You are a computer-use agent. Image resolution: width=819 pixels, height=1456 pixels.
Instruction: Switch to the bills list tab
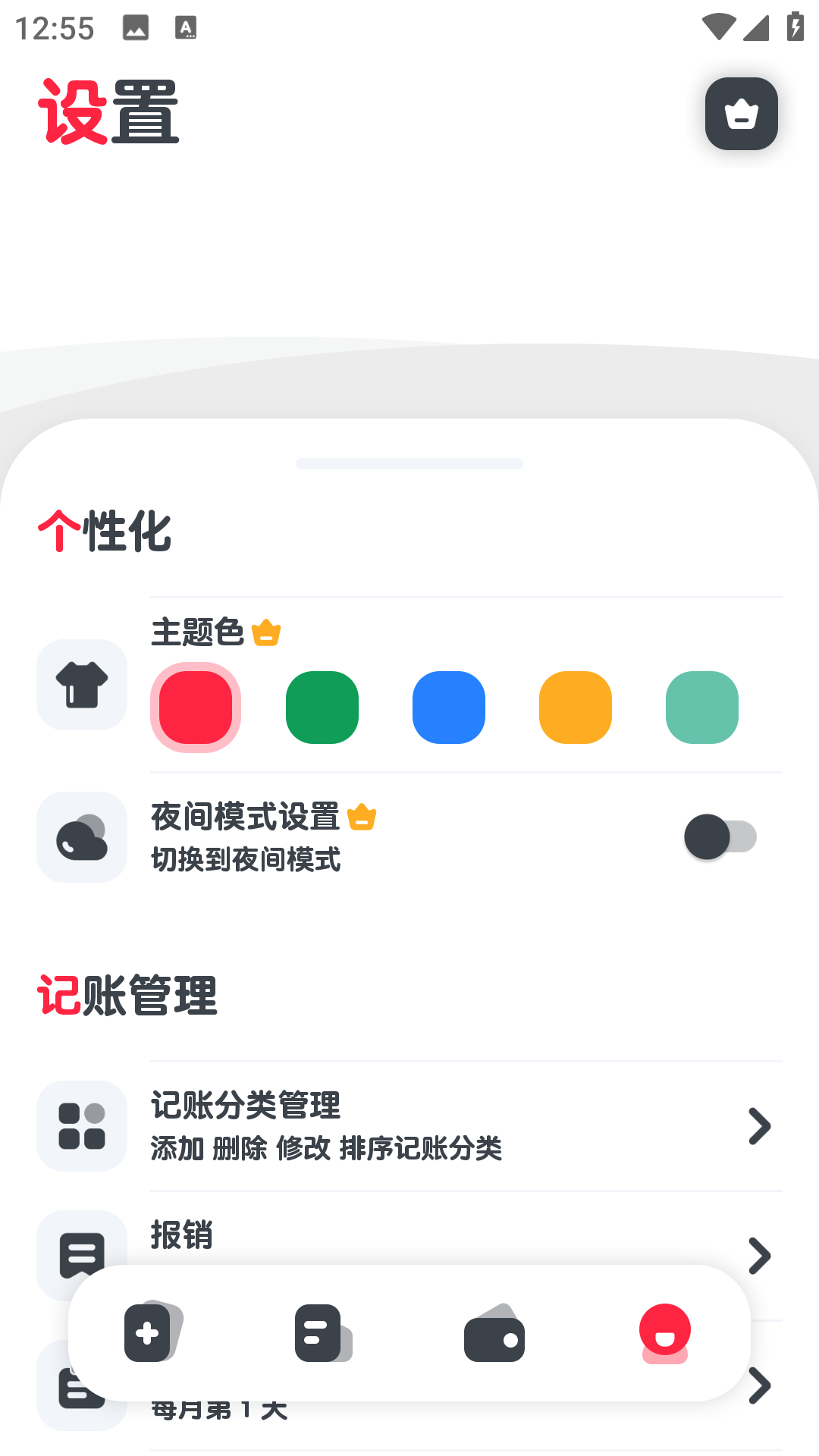[324, 1332]
